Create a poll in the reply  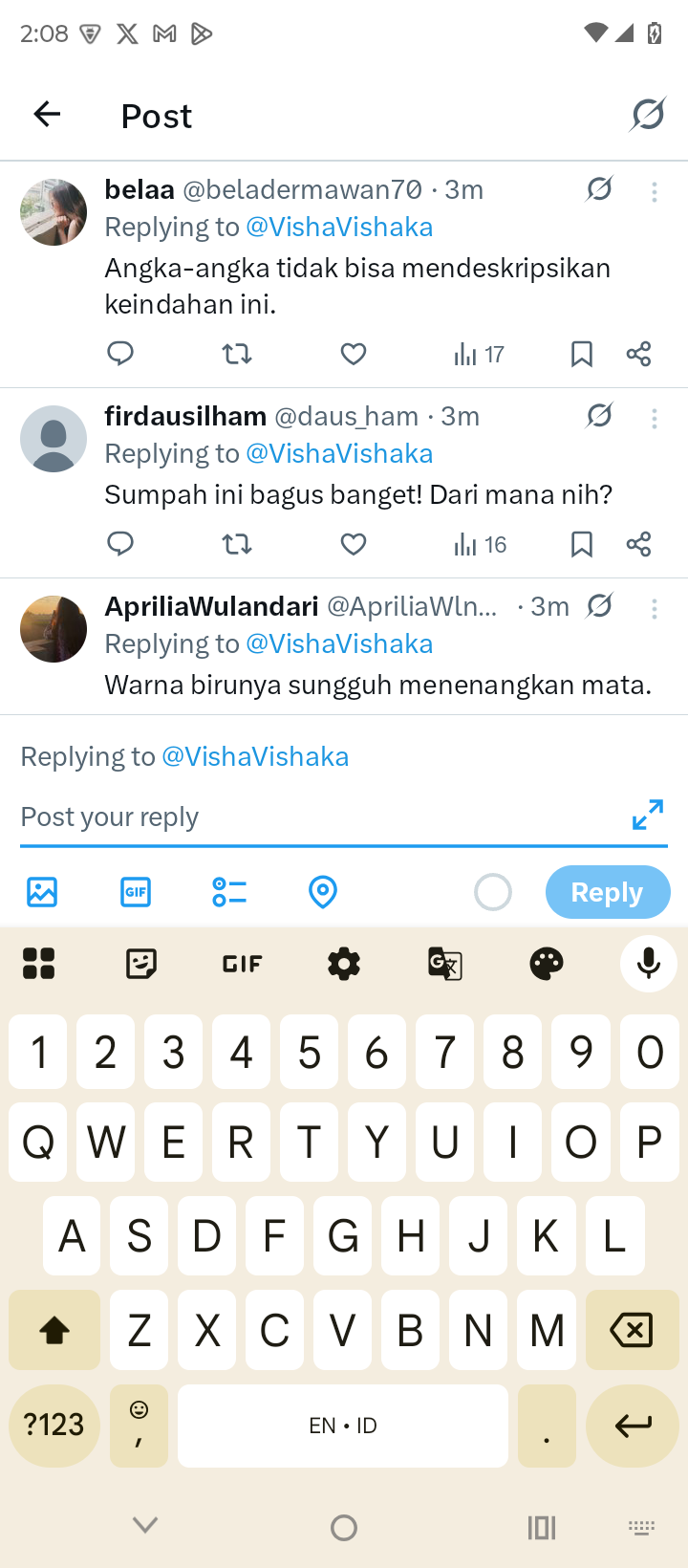[x=229, y=892]
